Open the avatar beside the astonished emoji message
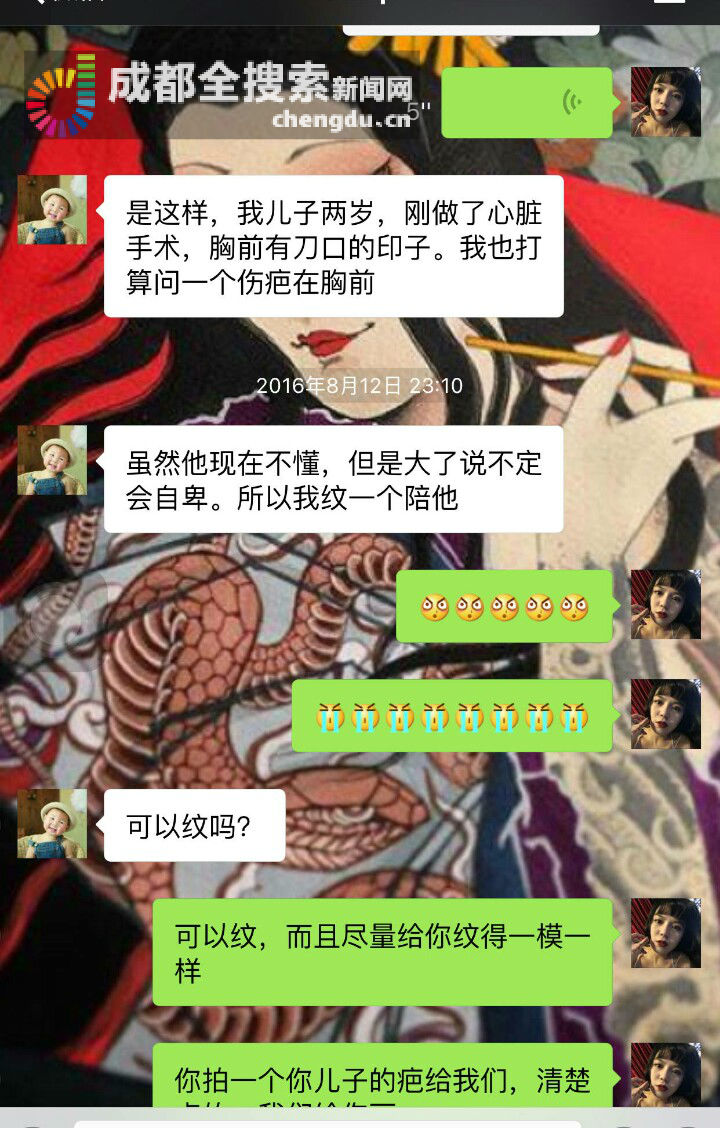720x1128 pixels. coord(665,605)
